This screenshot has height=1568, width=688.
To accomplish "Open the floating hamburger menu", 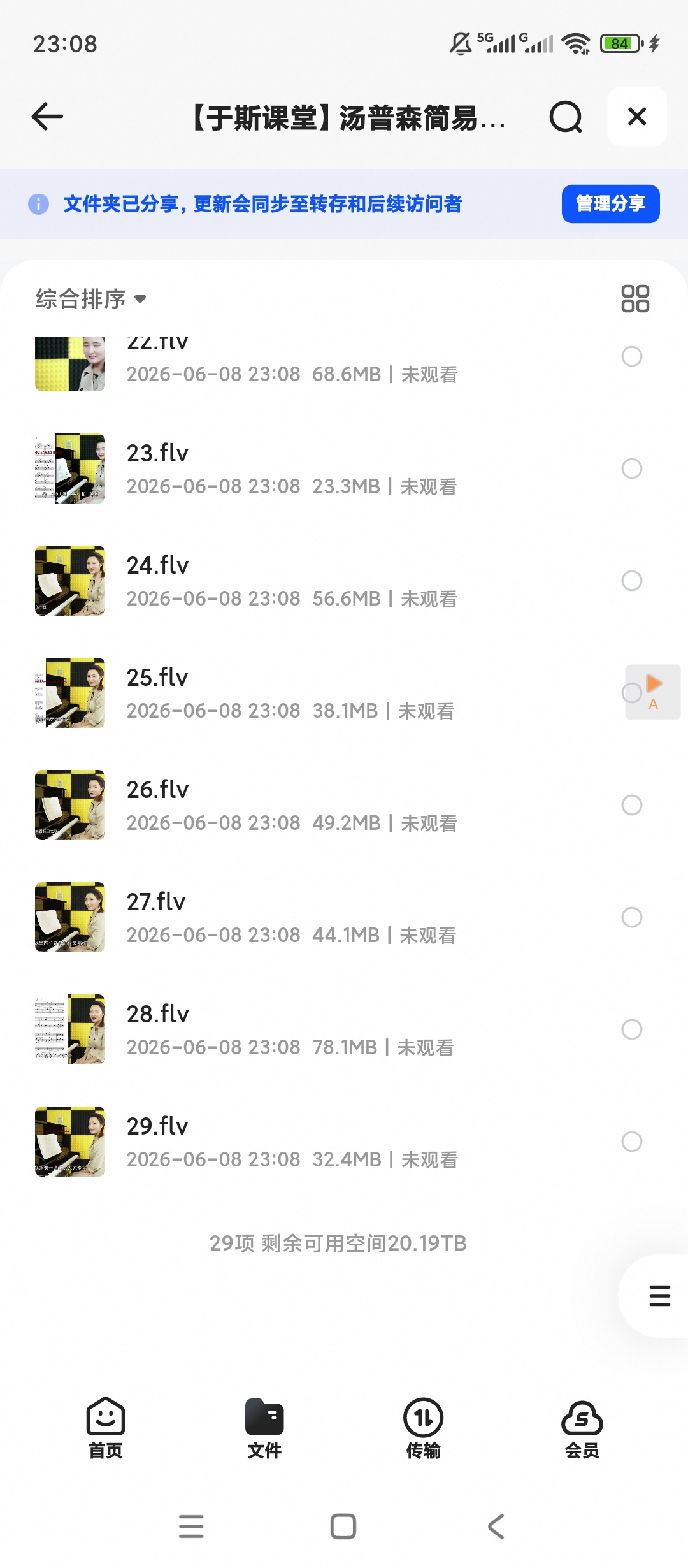I will [x=659, y=1296].
